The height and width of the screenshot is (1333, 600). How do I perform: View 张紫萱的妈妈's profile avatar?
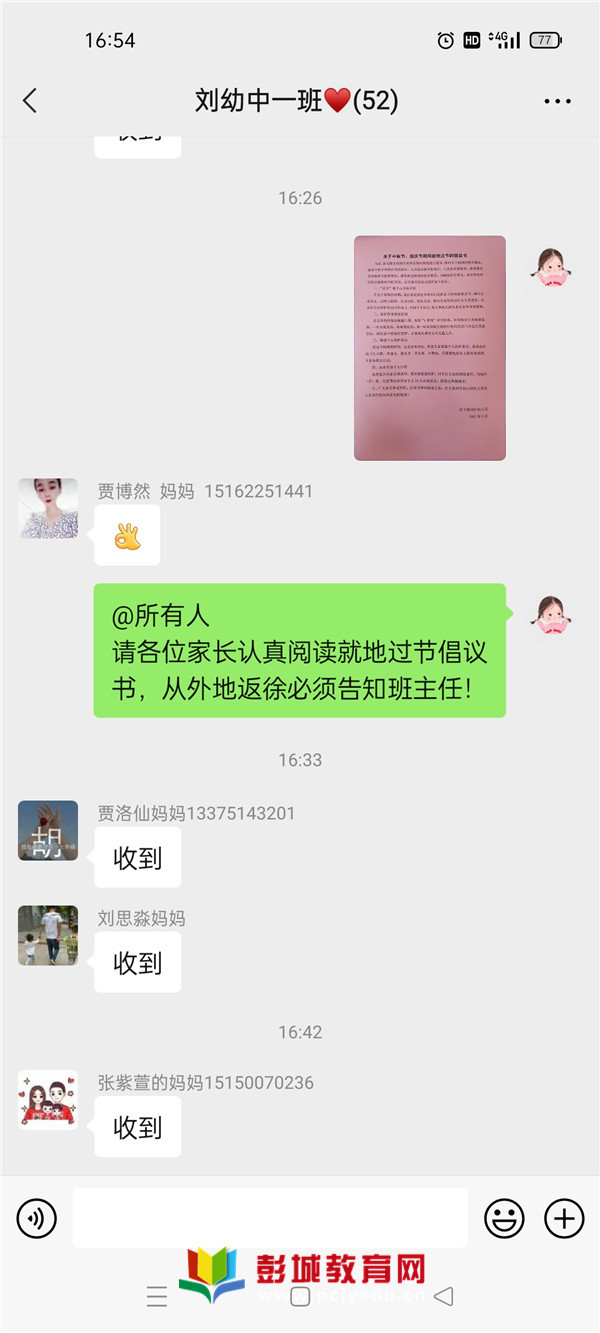tap(48, 1100)
